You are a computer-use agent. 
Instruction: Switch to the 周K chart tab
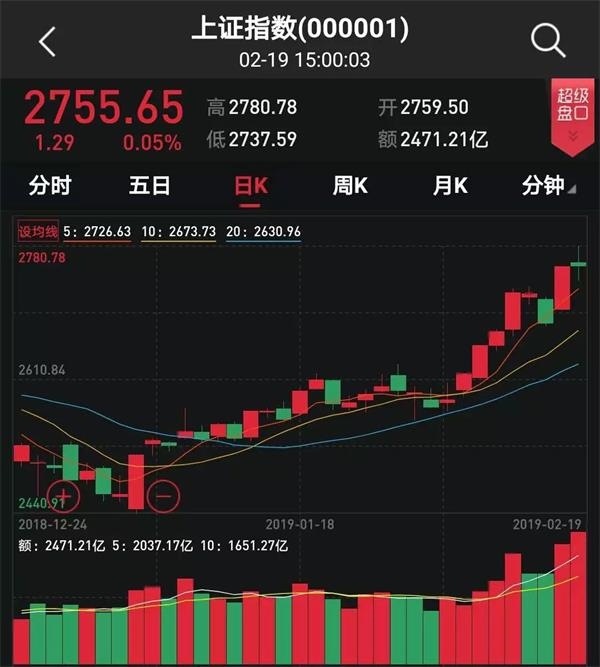click(350, 186)
